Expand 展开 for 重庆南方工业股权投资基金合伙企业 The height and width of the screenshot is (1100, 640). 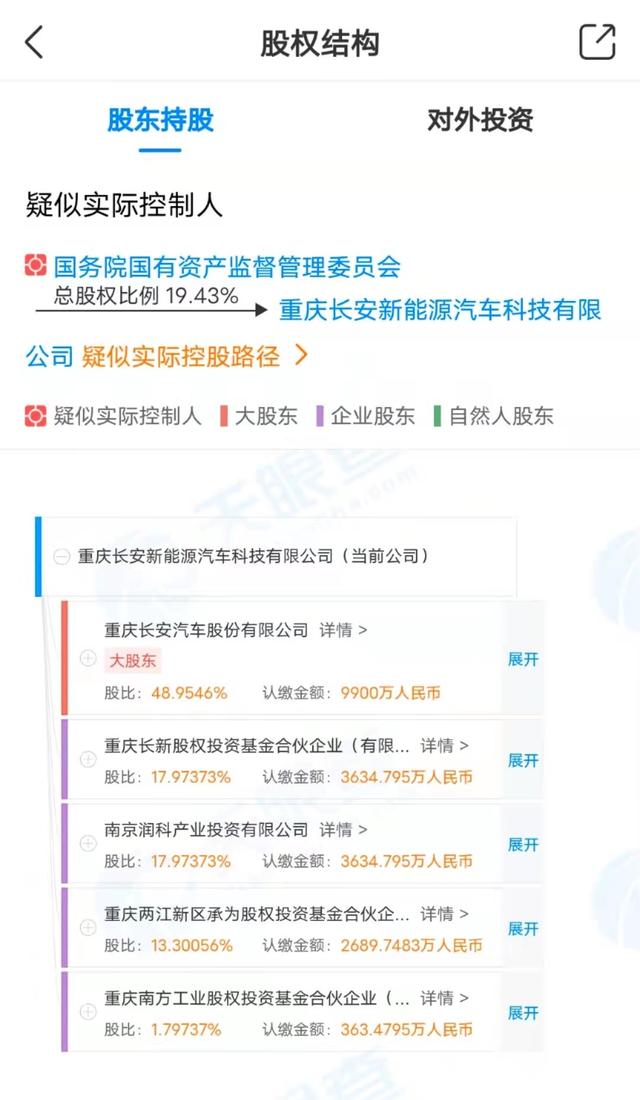pos(523,1013)
